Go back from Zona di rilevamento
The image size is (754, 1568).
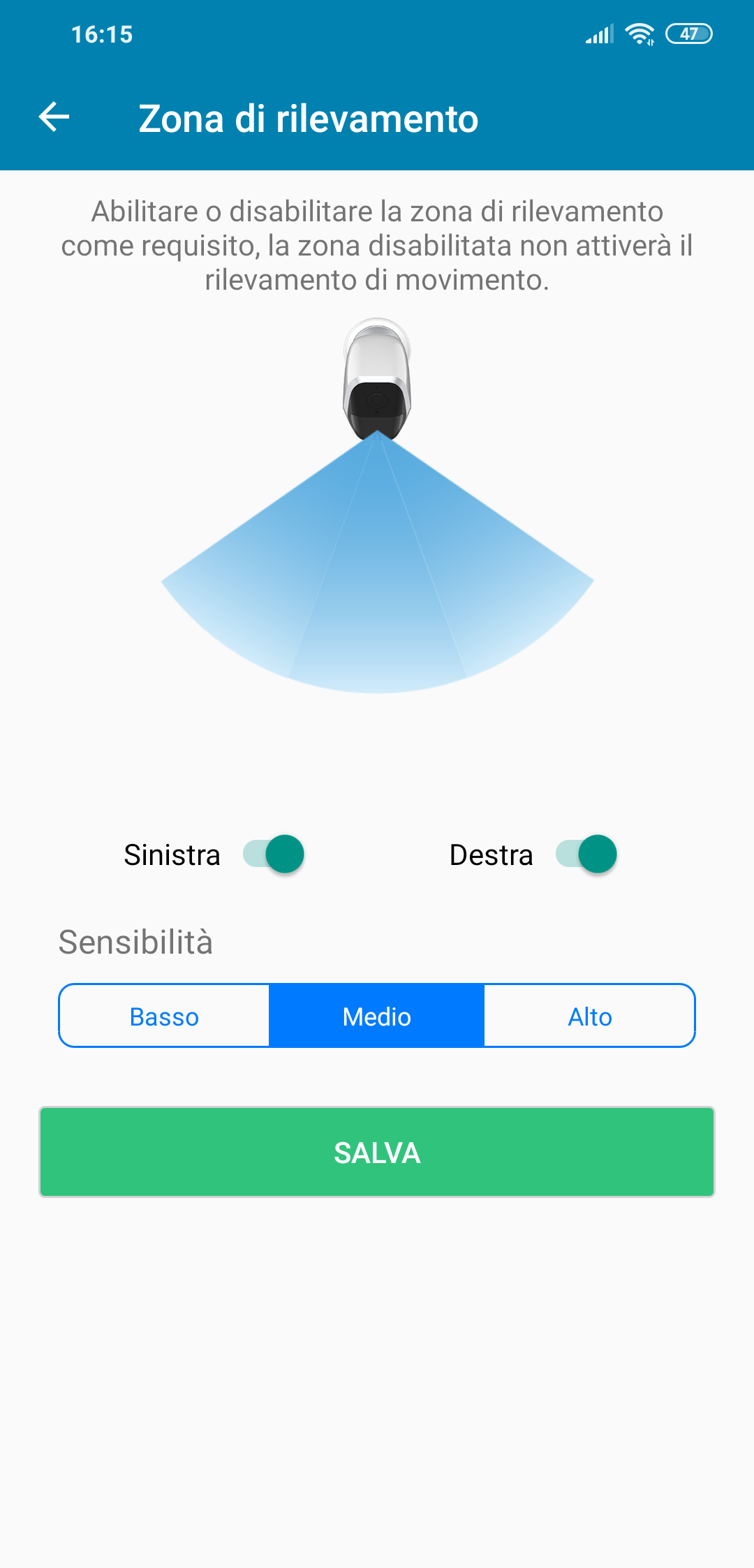pos(54,117)
